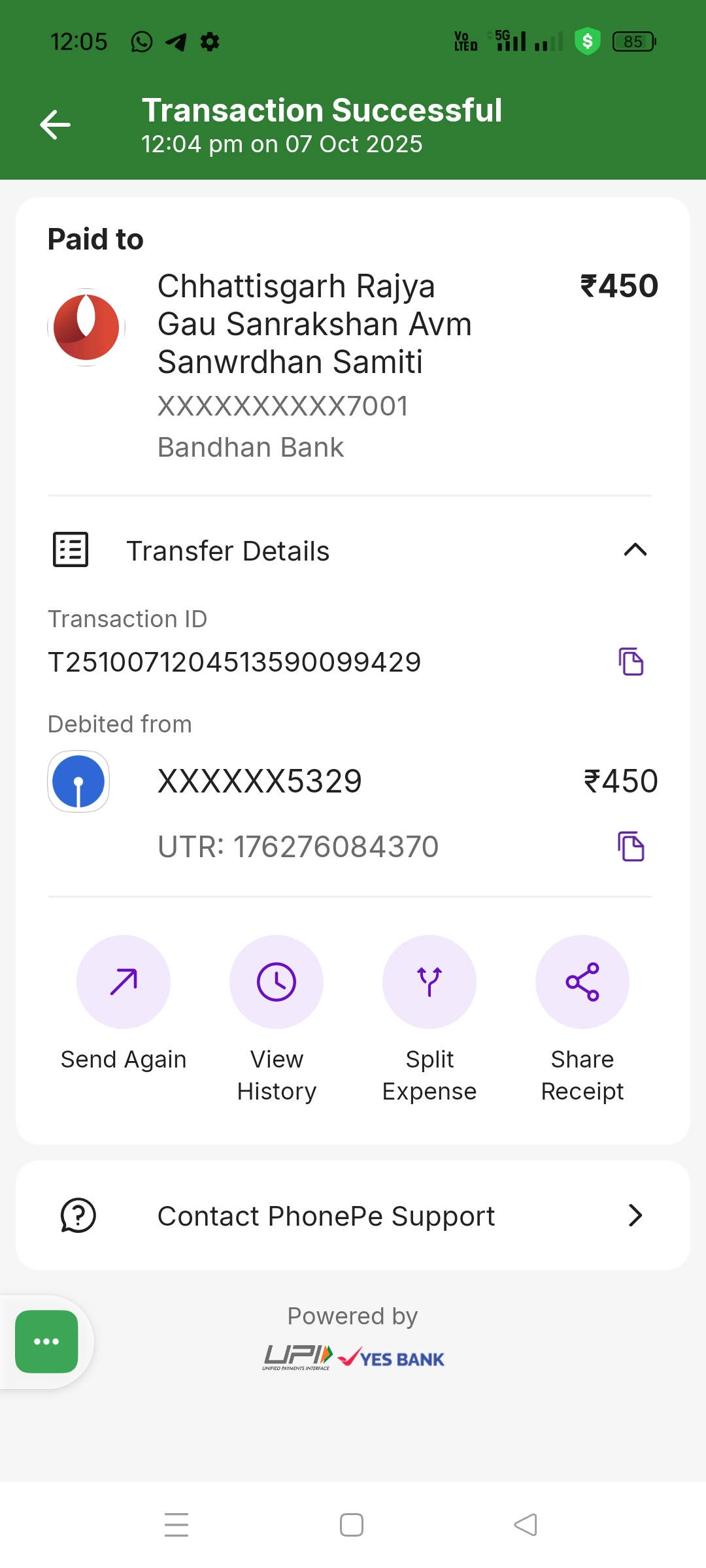Image resolution: width=706 pixels, height=1568 pixels.
Task: Tap Send Again to repeat payment
Action: click(x=124, y=982)
